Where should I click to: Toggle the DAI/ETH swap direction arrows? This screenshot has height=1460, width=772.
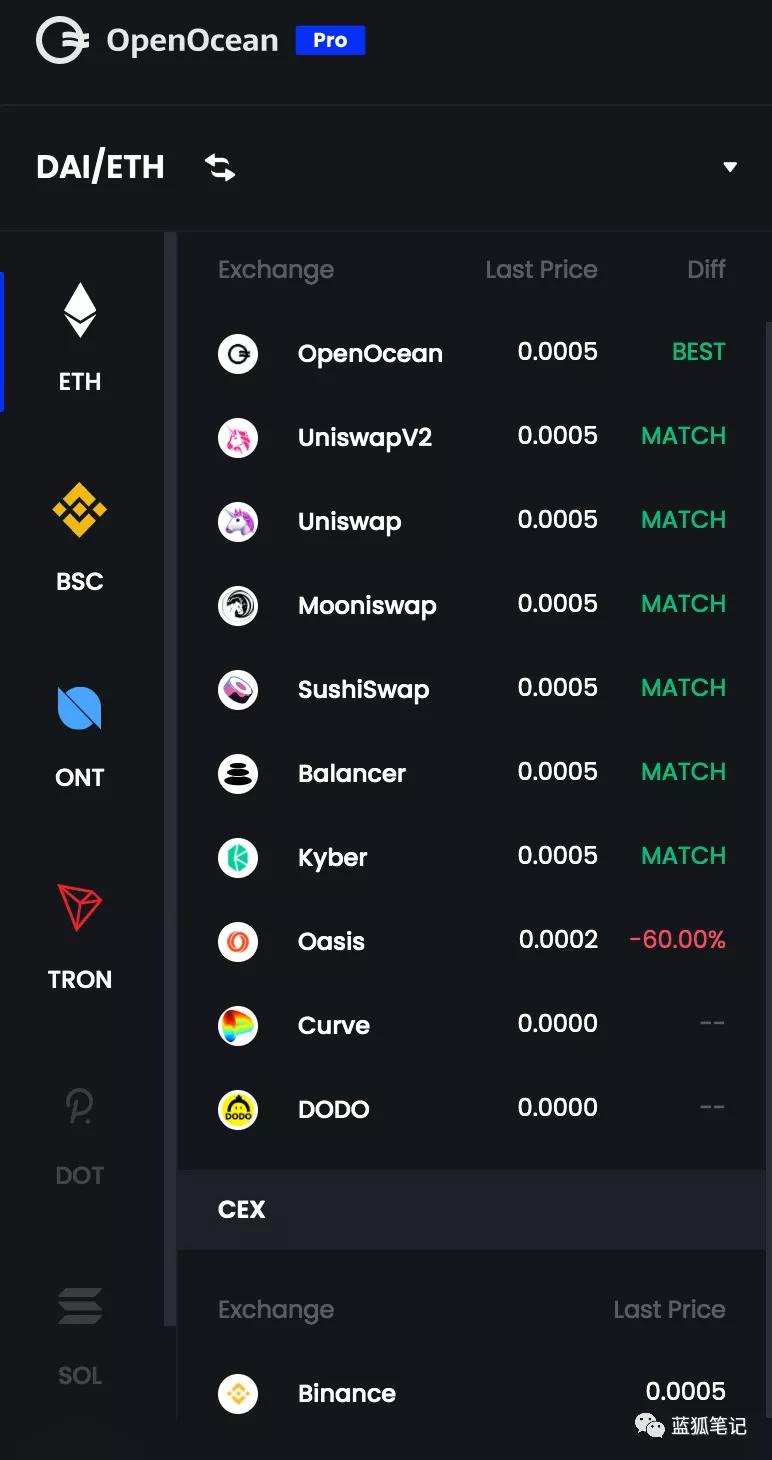(x=219, y=167)
